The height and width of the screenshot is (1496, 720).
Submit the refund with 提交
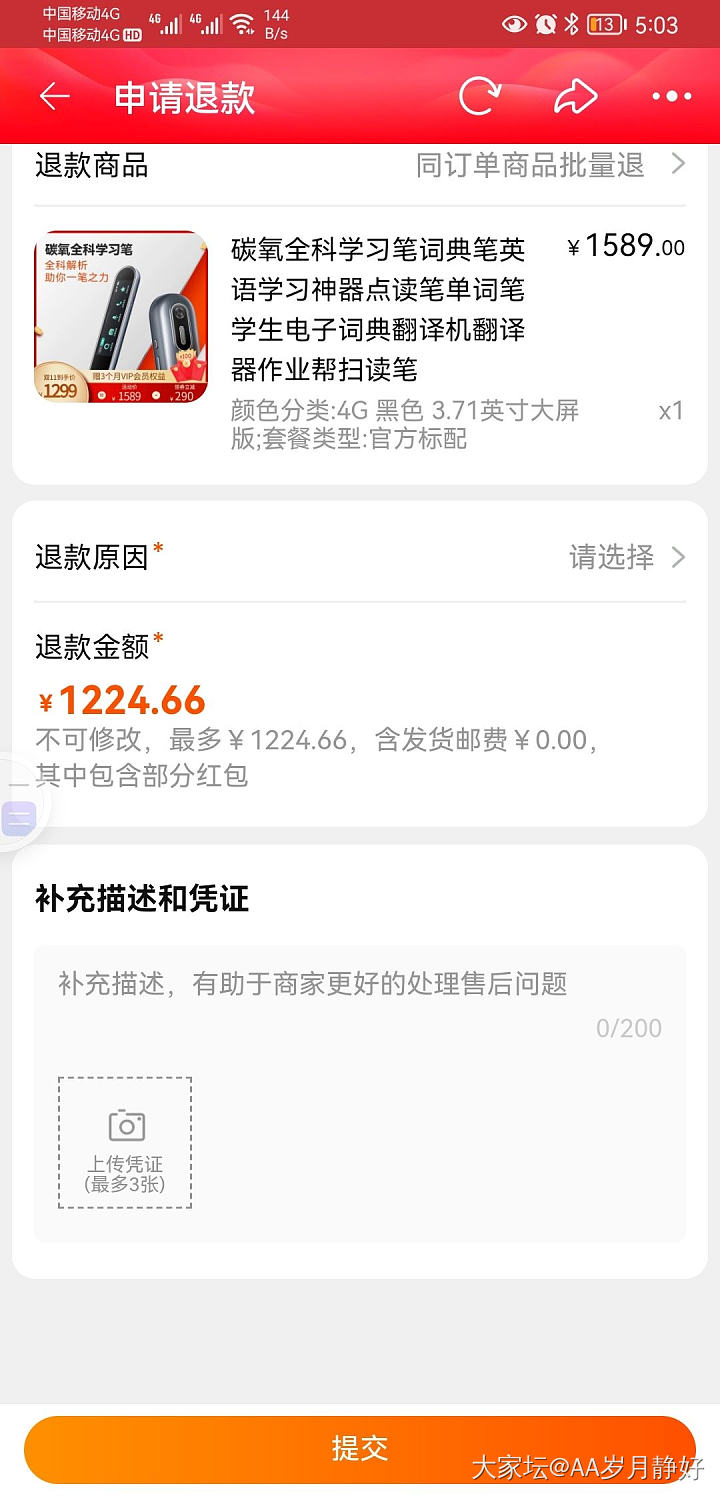click(359, 1448)
